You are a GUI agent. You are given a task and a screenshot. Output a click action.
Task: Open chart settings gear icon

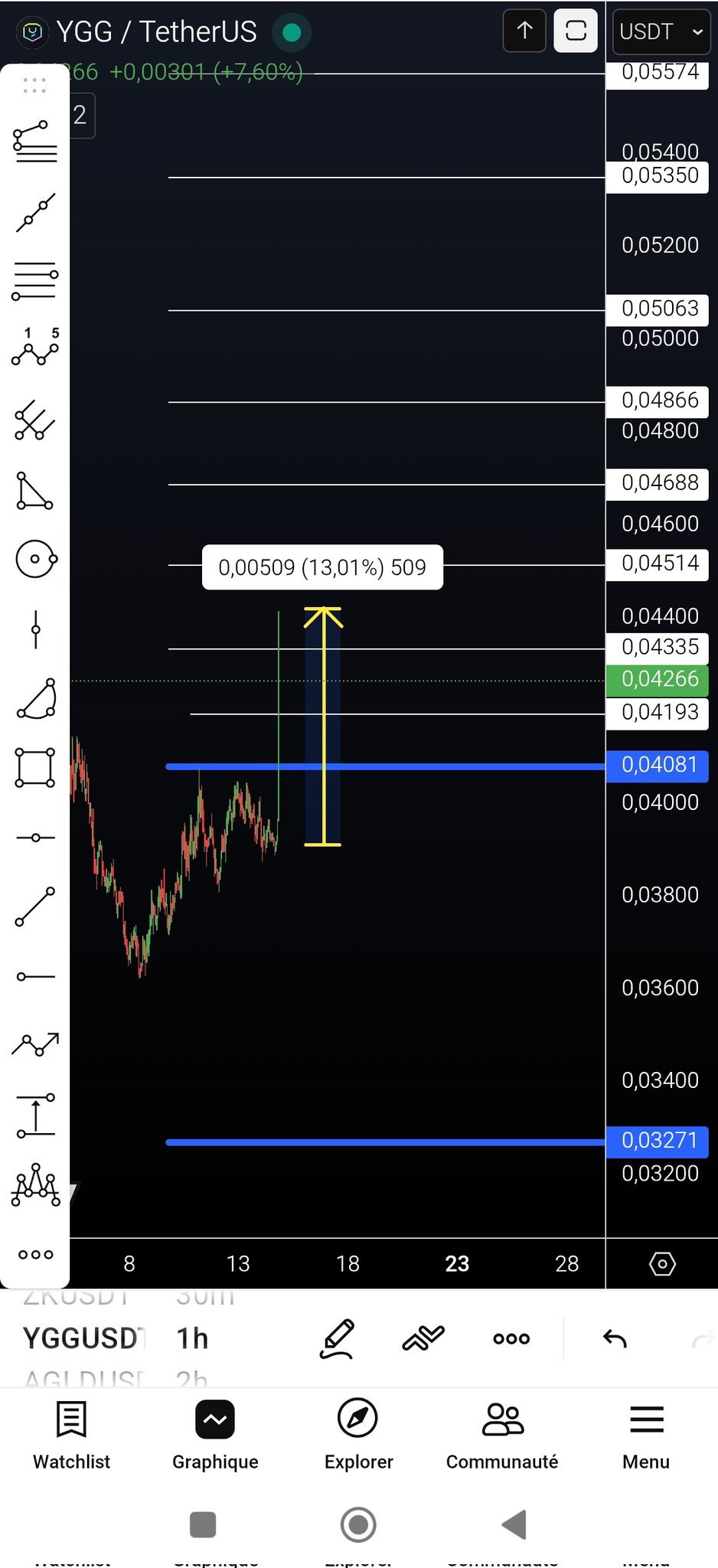[662, 1263]
